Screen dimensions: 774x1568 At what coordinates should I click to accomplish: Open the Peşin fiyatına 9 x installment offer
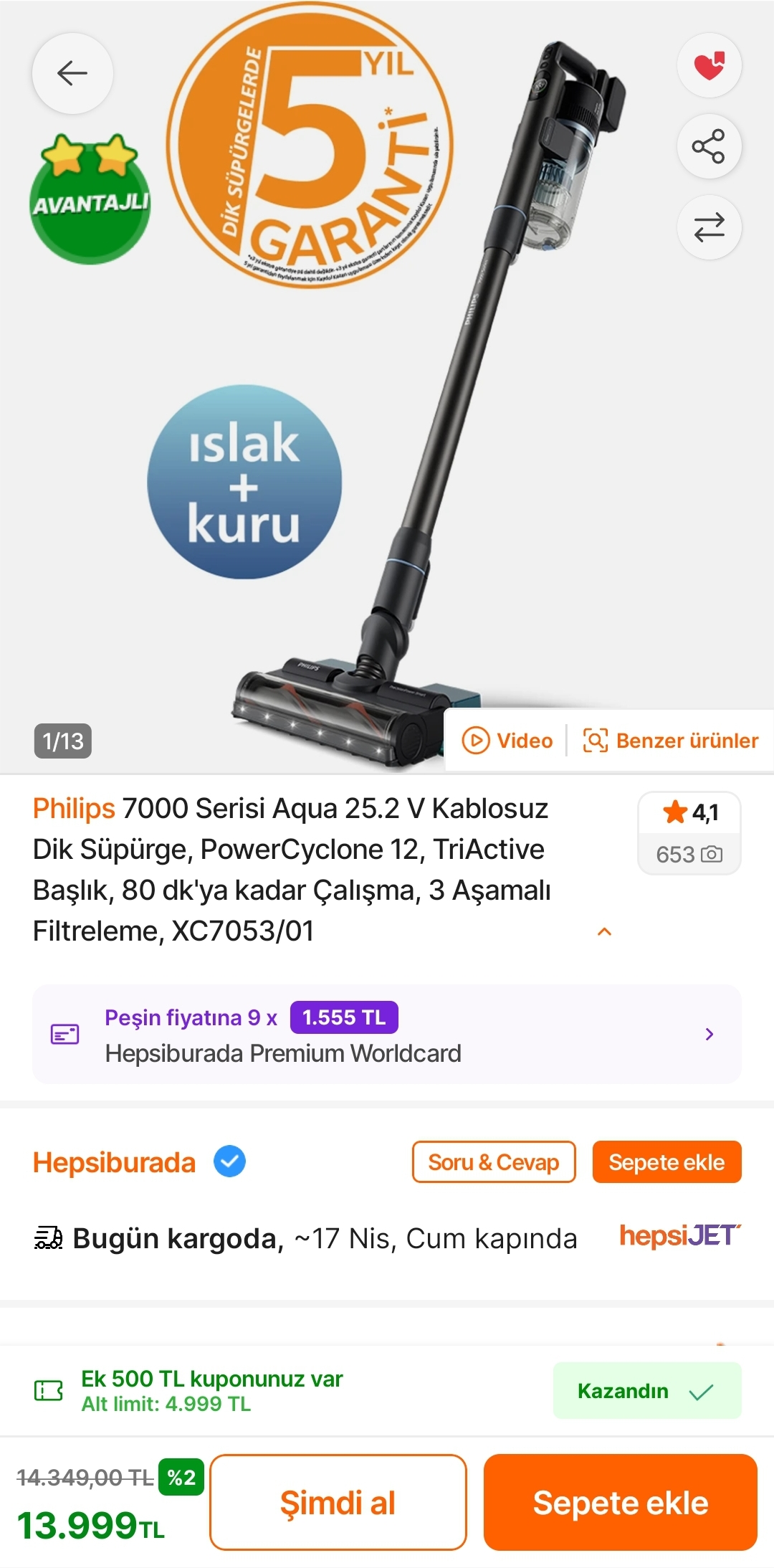pyautogui.click(x=387, y=1034)
